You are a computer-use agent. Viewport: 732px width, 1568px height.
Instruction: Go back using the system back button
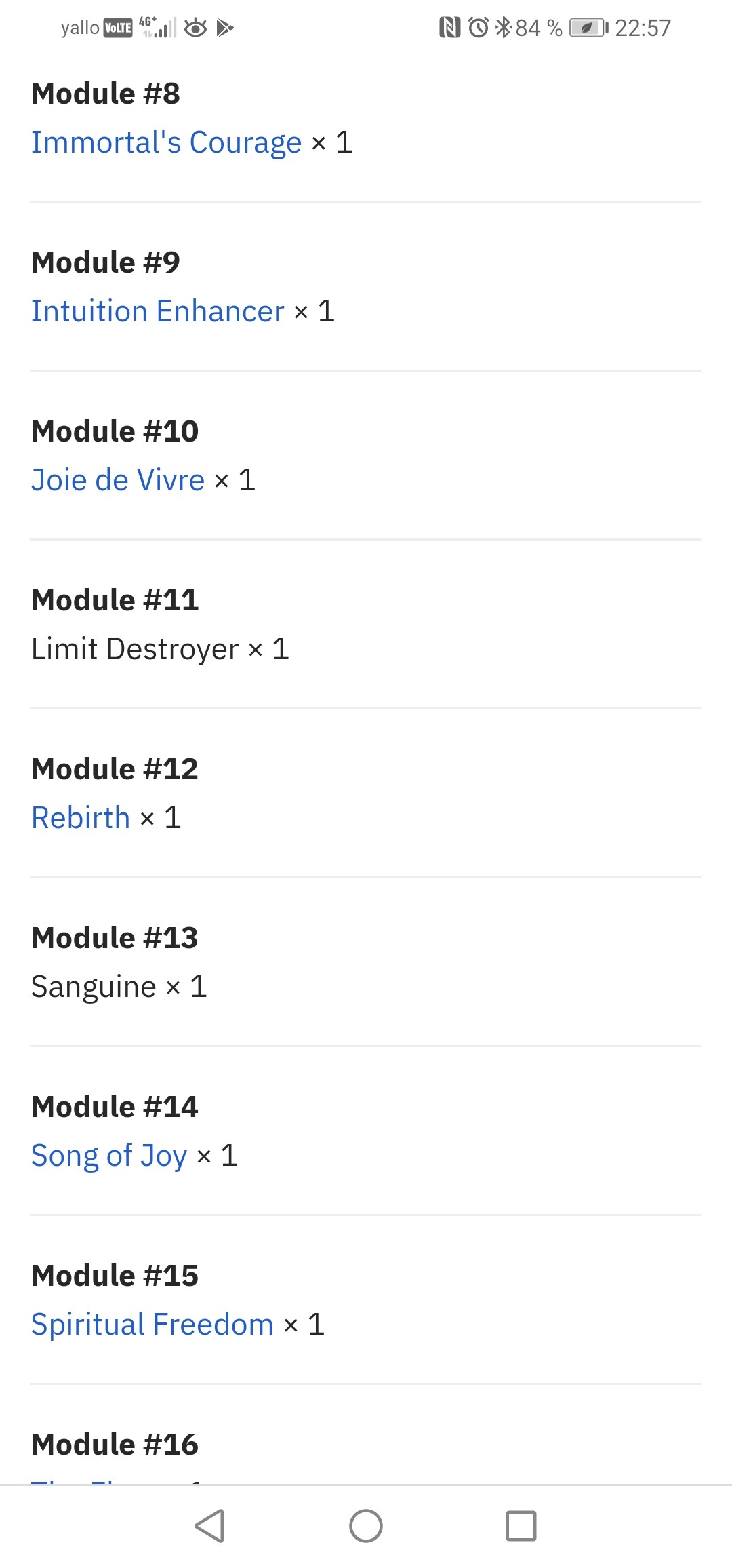pos(209,1526)
